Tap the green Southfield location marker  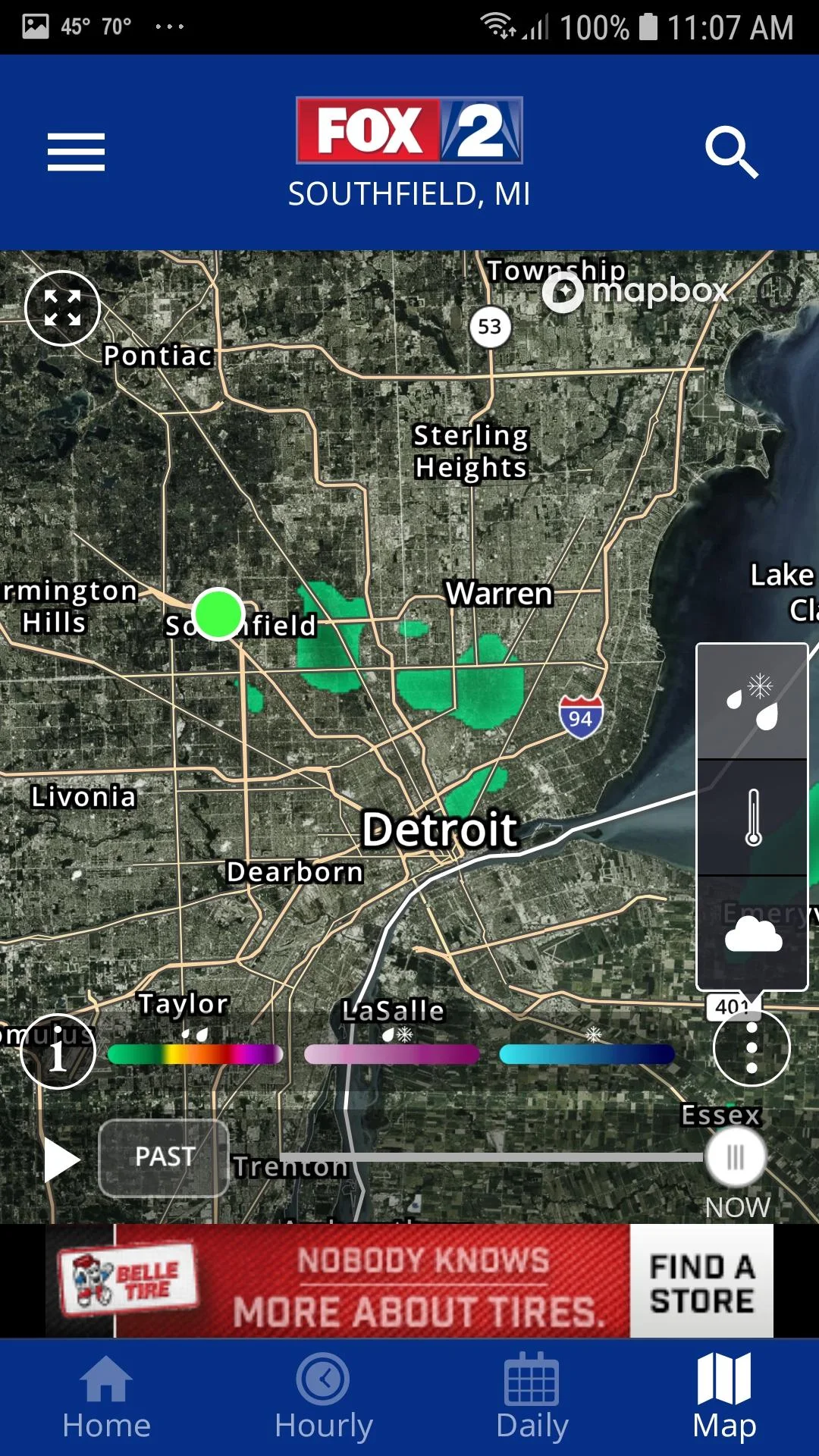click(218, 614)
